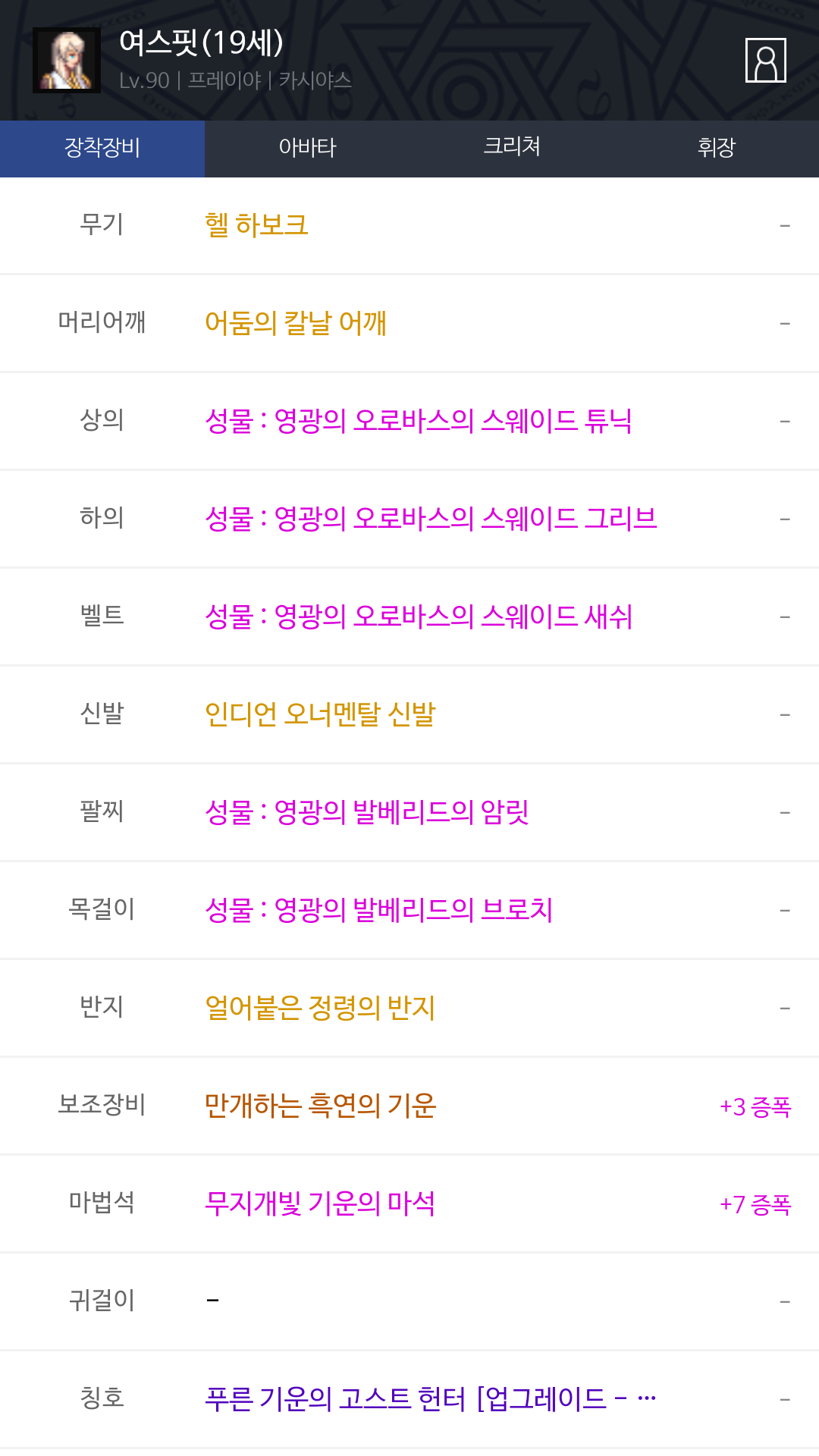The image size is (819, 1456).
Task: View 발베리드의 암릿 bracelet
Action: click(x=366, y=812)
